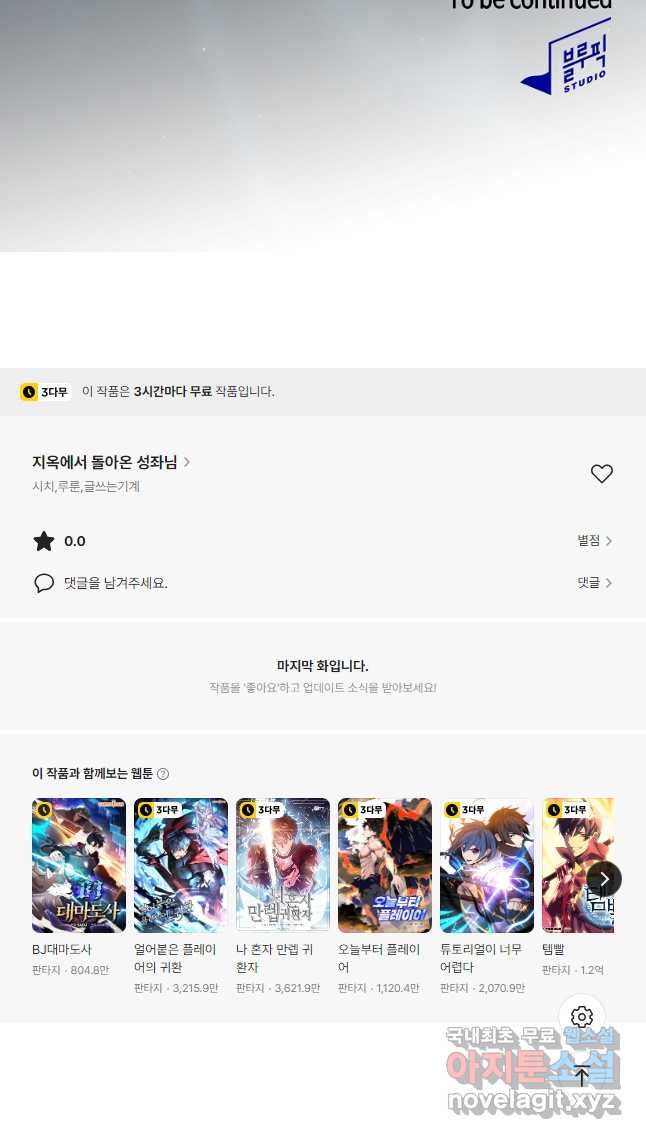Open the 댓글 comments section
Image resolution: width=646 pixels, height=1139 pixels.
pos(594,583)
